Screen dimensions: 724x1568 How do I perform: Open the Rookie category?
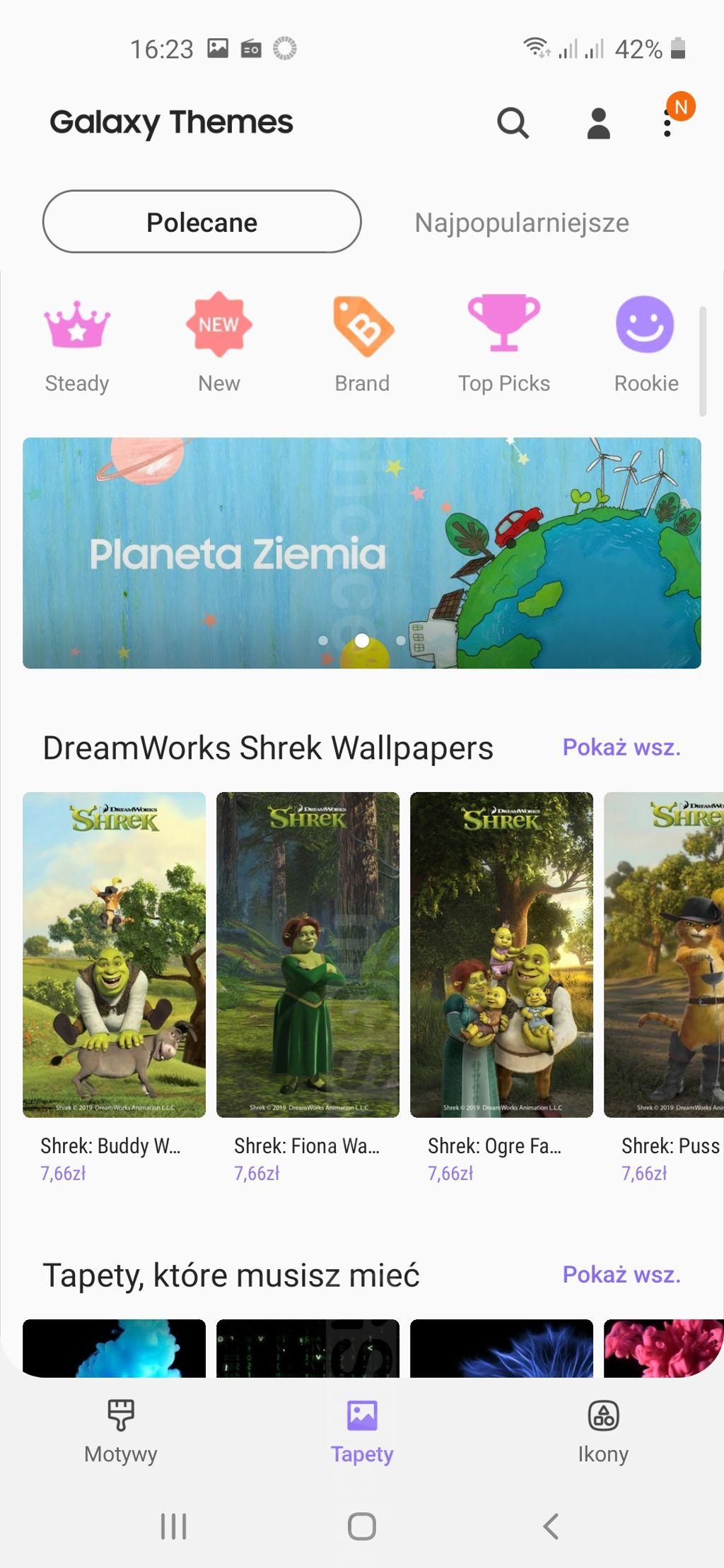(x=646, y=343)
